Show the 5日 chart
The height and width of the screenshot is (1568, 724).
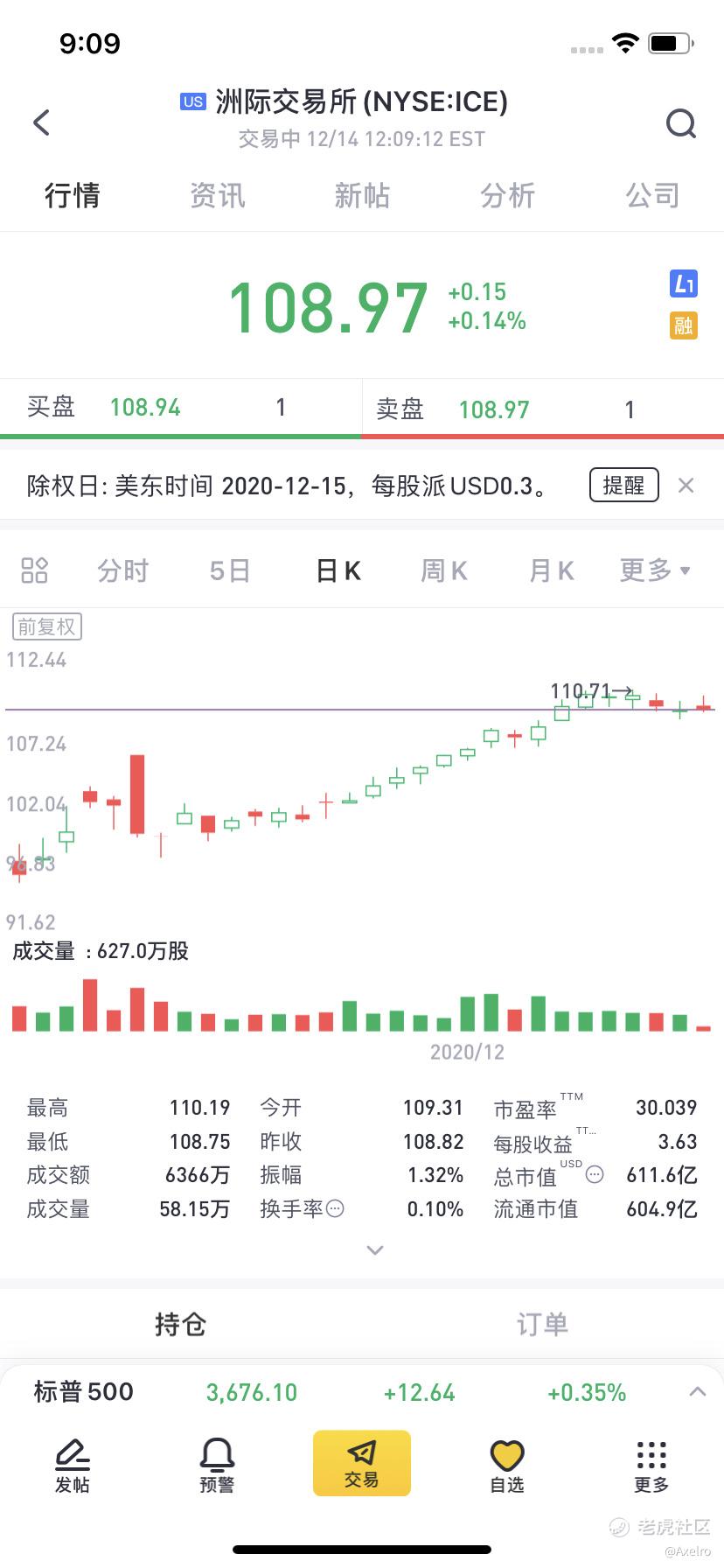point(230,570)
